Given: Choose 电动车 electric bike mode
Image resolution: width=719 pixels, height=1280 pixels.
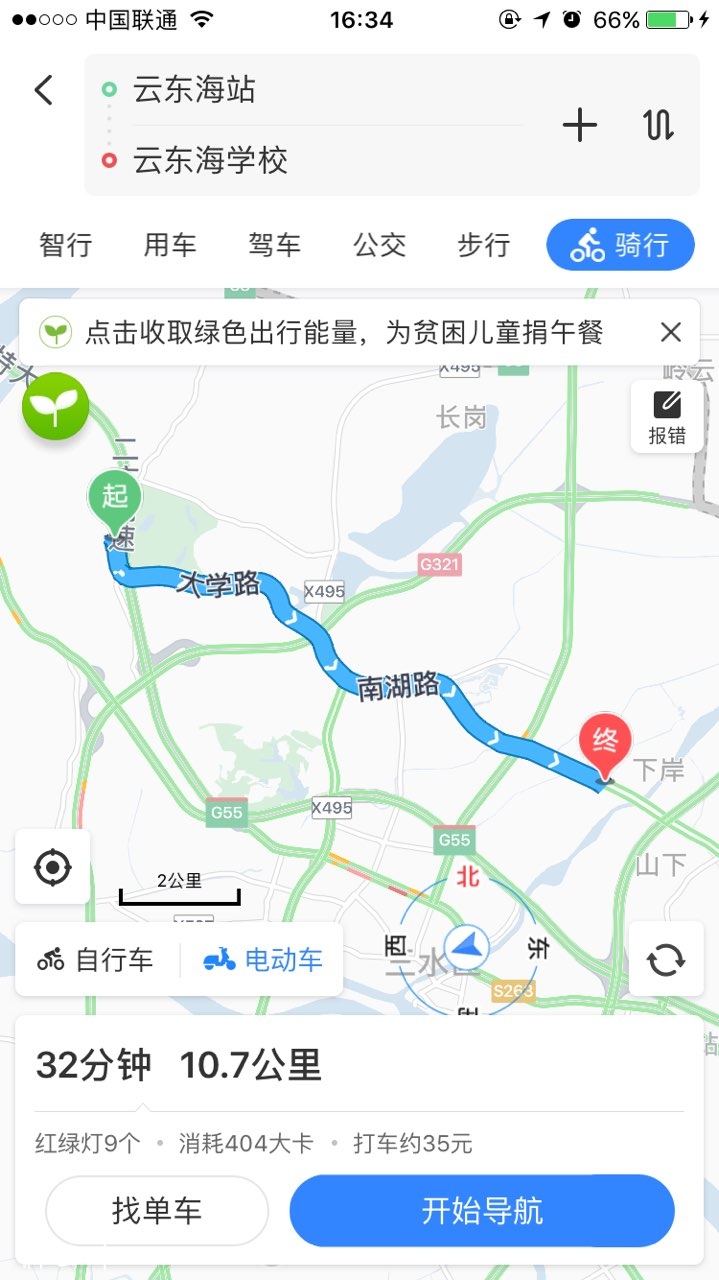Looking at the screenshot, I should point(263,960).
